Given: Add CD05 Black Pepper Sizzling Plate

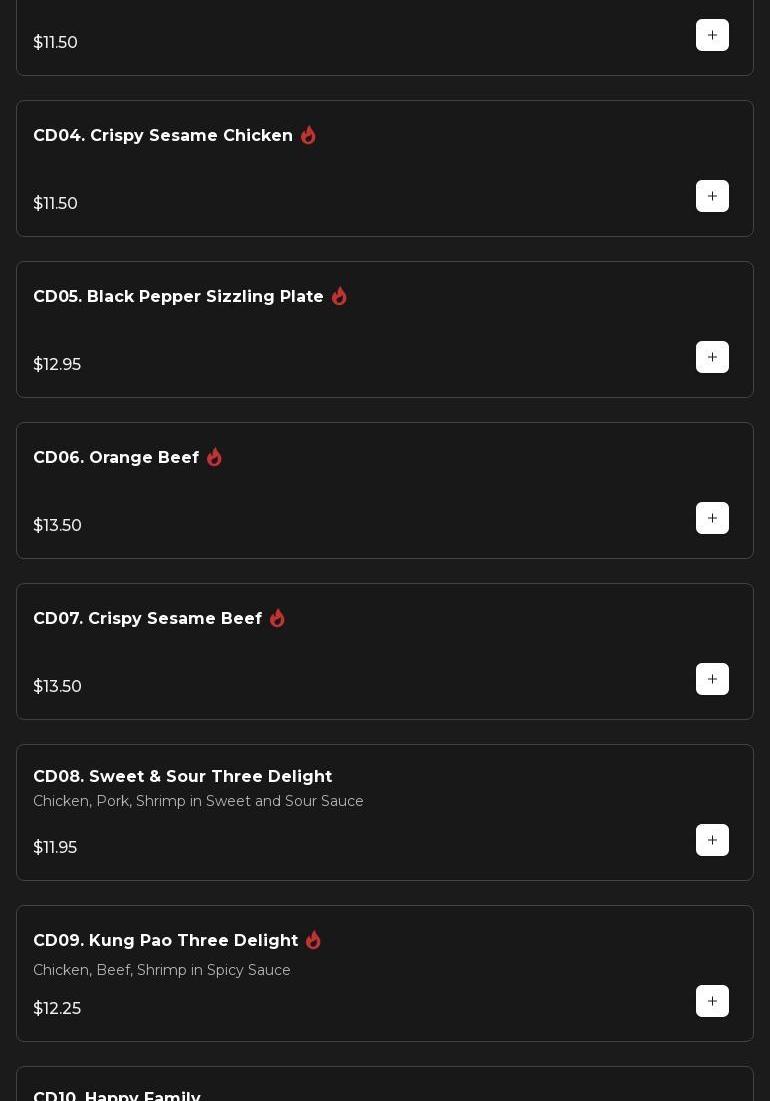Looking at the screenshot, I should coord(712,357).
